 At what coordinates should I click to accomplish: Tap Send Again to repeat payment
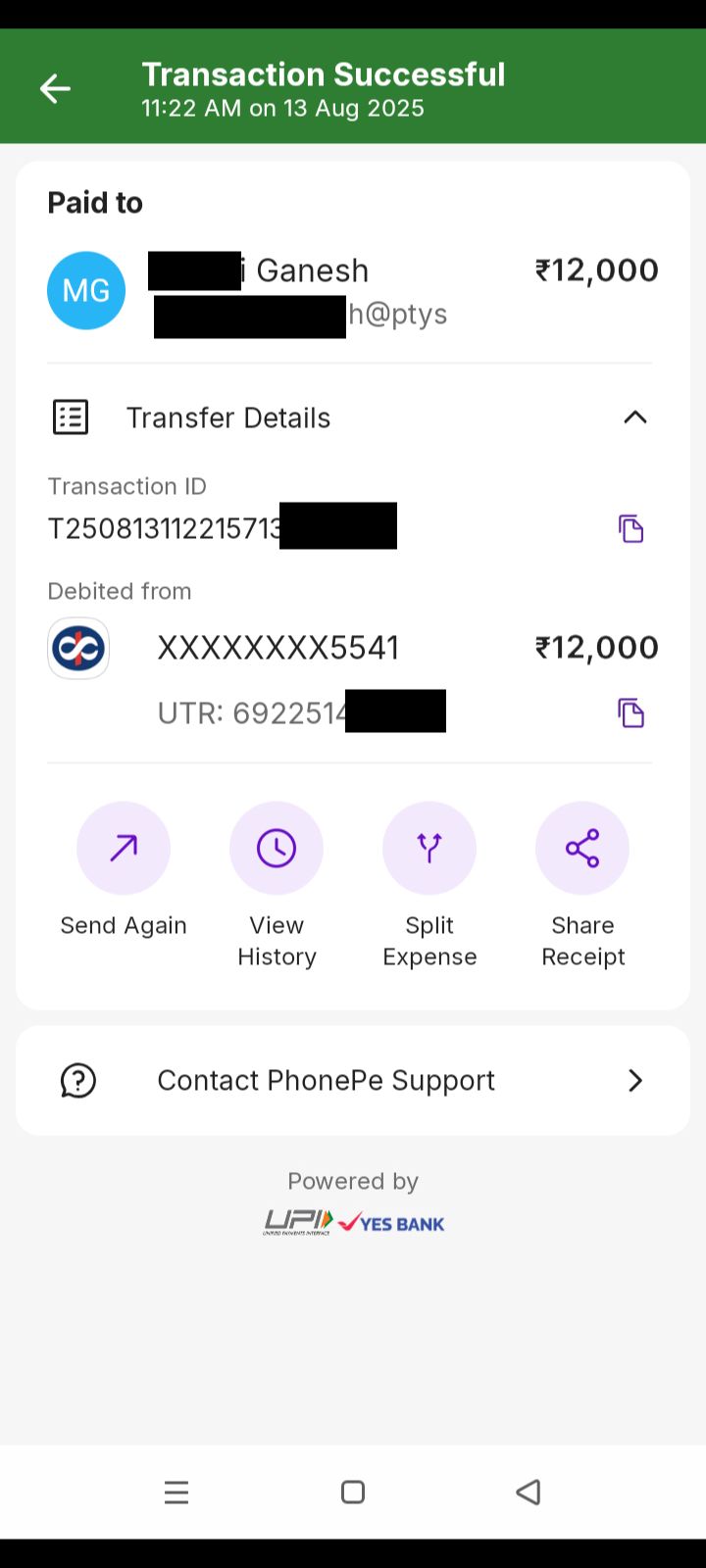[x=124, y=849]
